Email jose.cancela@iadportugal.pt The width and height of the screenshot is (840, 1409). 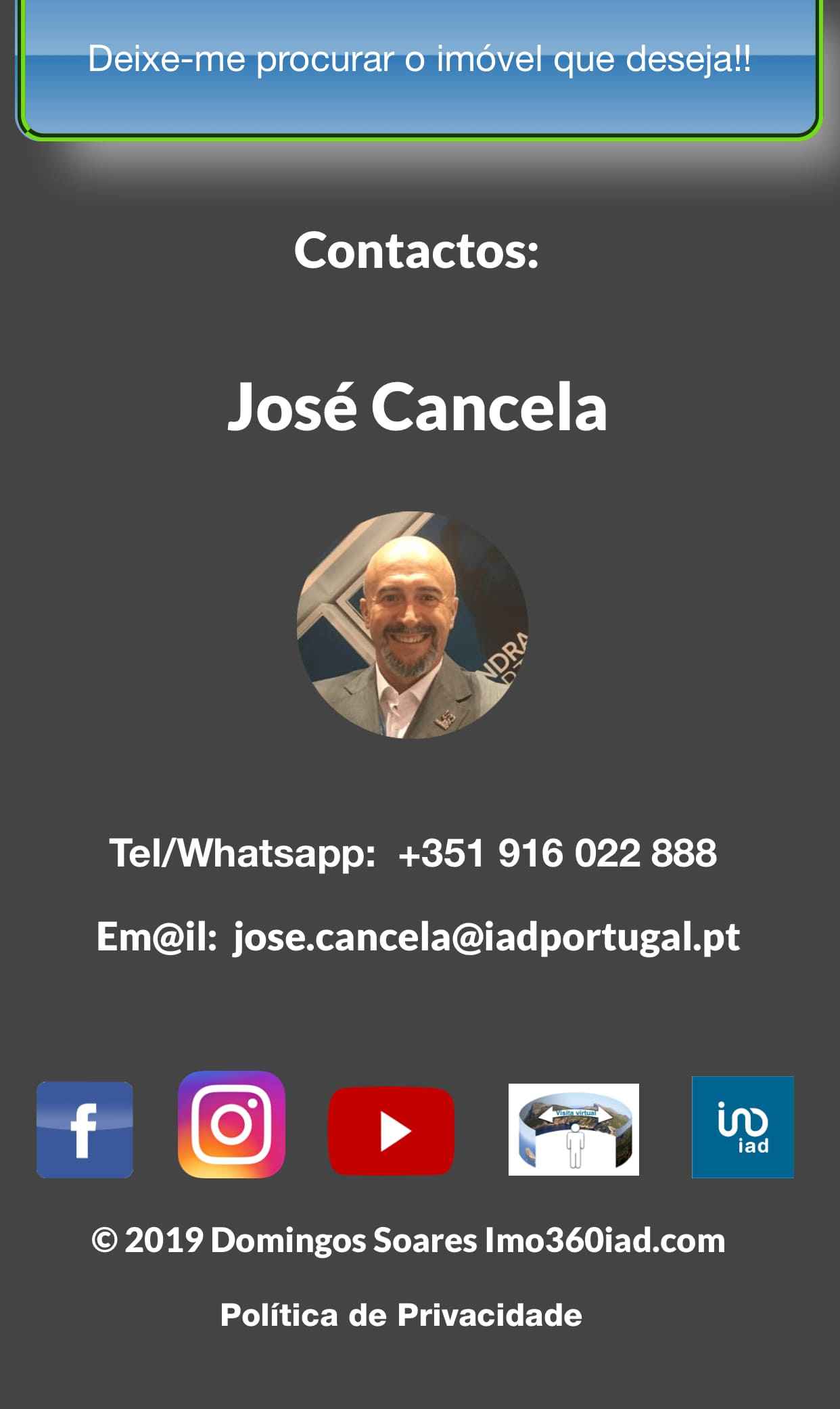(486, 938)
